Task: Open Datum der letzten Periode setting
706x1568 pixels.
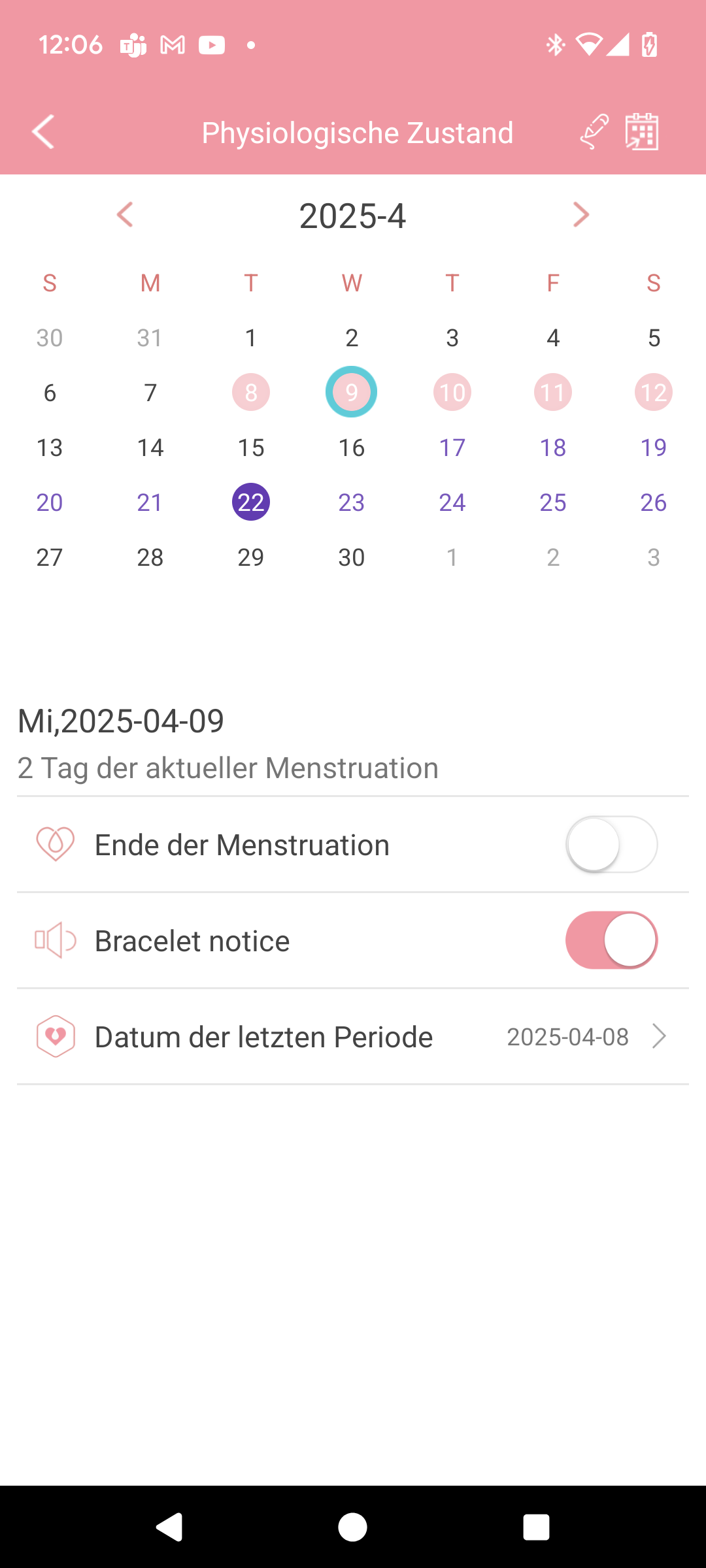Action: (x=353, y=1037)
